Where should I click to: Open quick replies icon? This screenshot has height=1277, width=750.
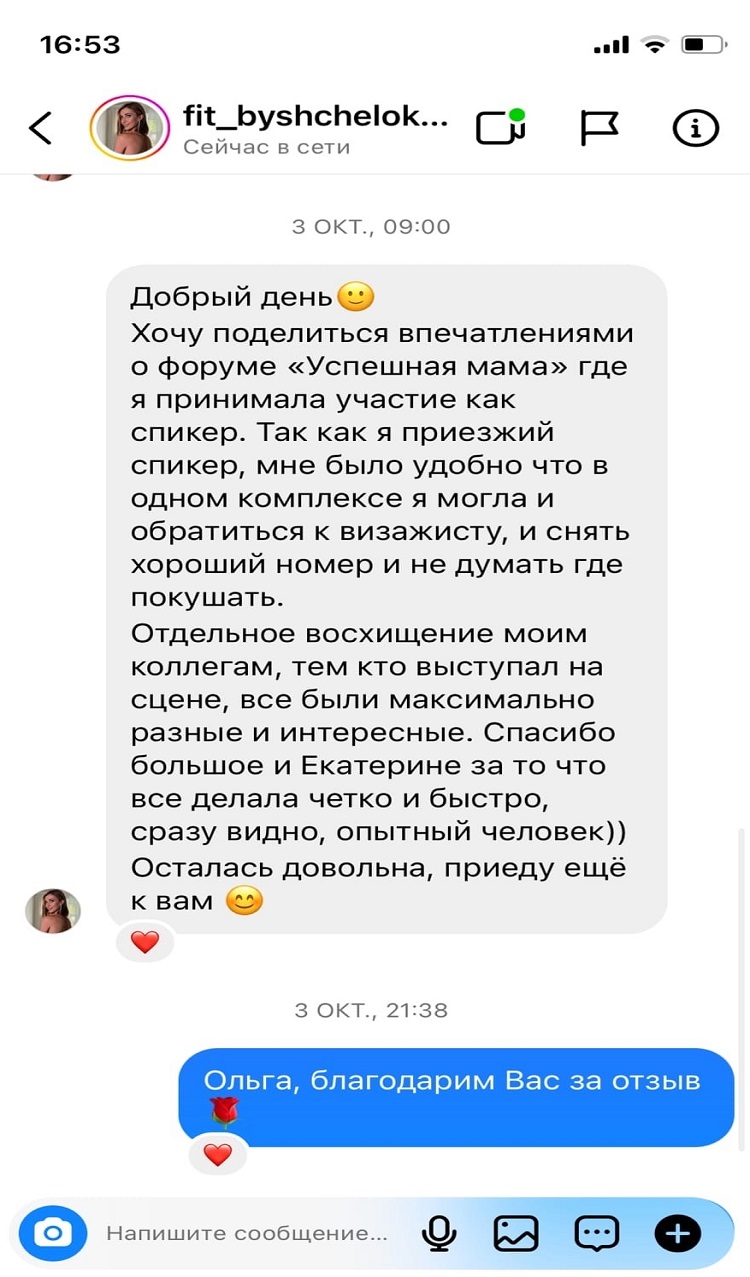pyautogui.click(x=597, y=1233)
